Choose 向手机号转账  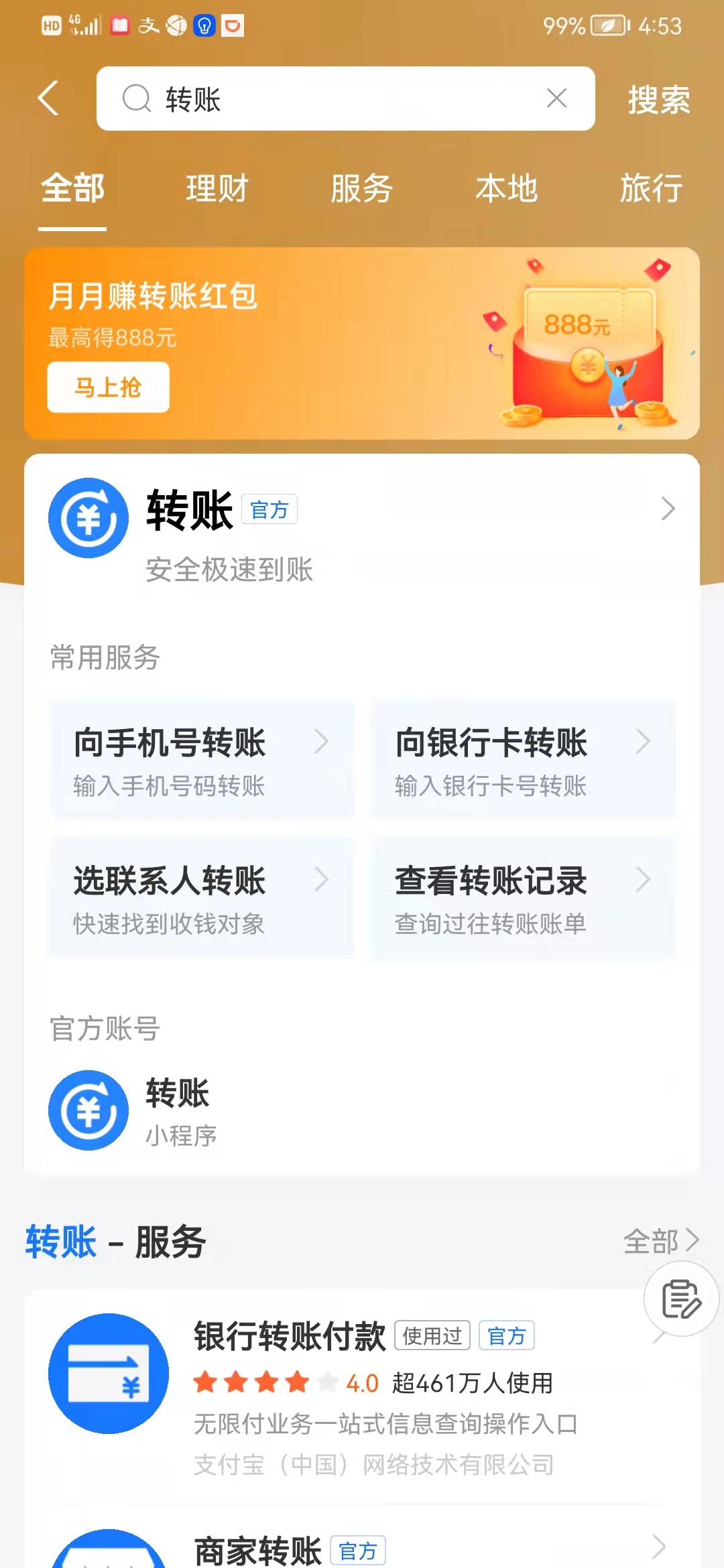pos(202,760)
